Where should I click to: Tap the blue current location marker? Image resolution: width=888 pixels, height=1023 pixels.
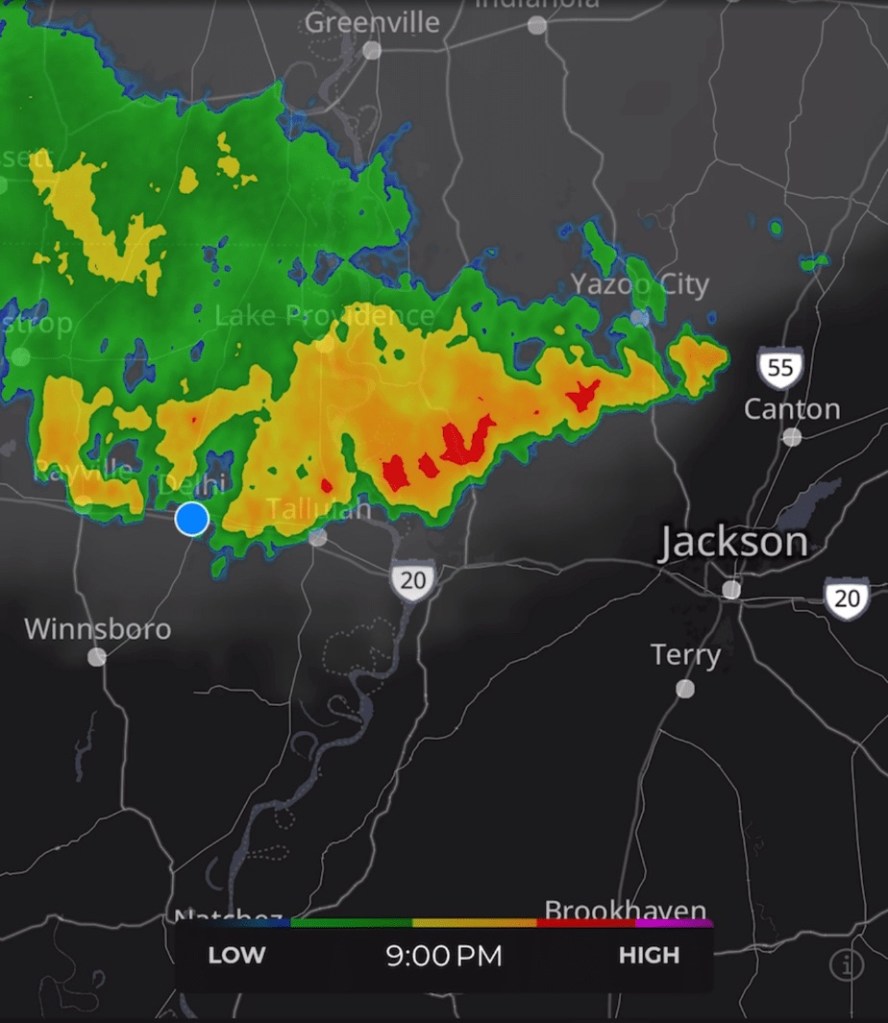[192, 519]
